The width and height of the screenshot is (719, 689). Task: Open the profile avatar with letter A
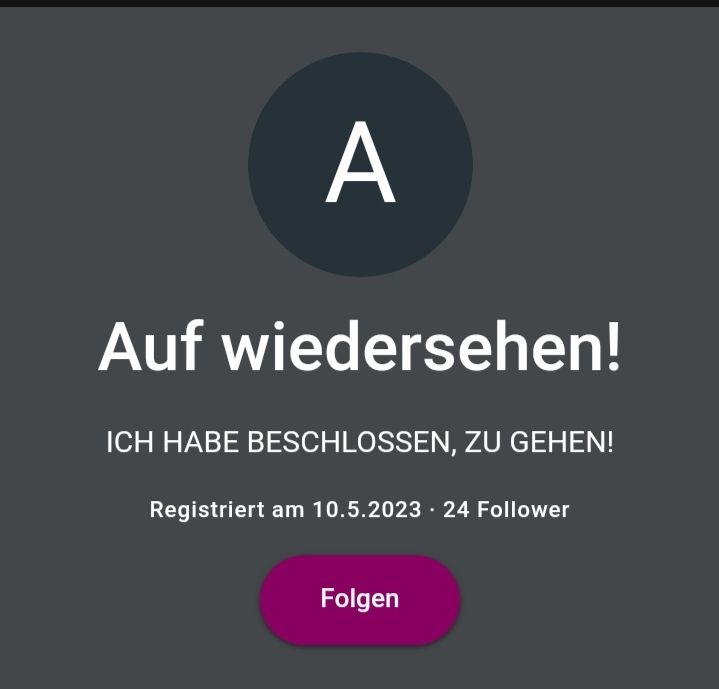(360, 165)
